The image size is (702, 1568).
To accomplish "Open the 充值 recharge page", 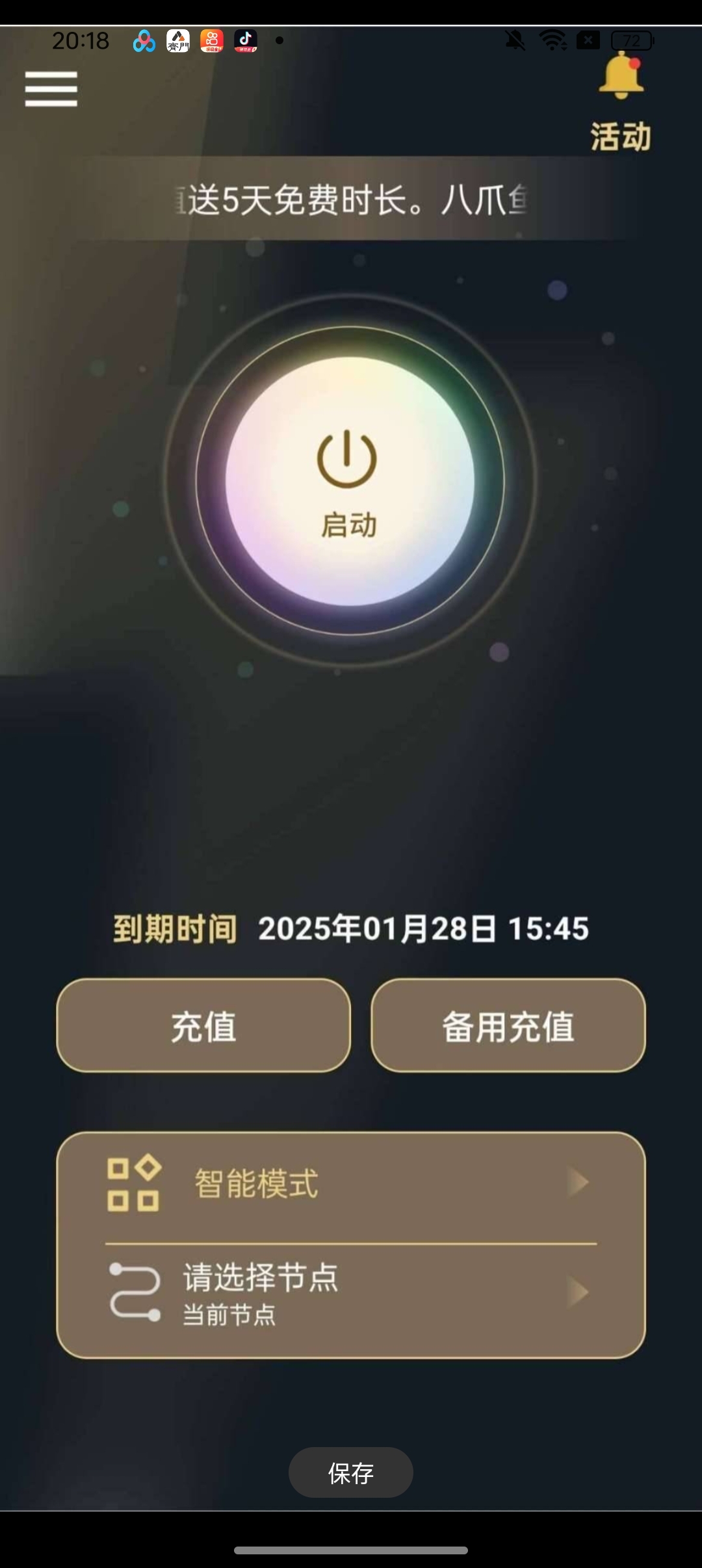I will tap(203, 1026).
